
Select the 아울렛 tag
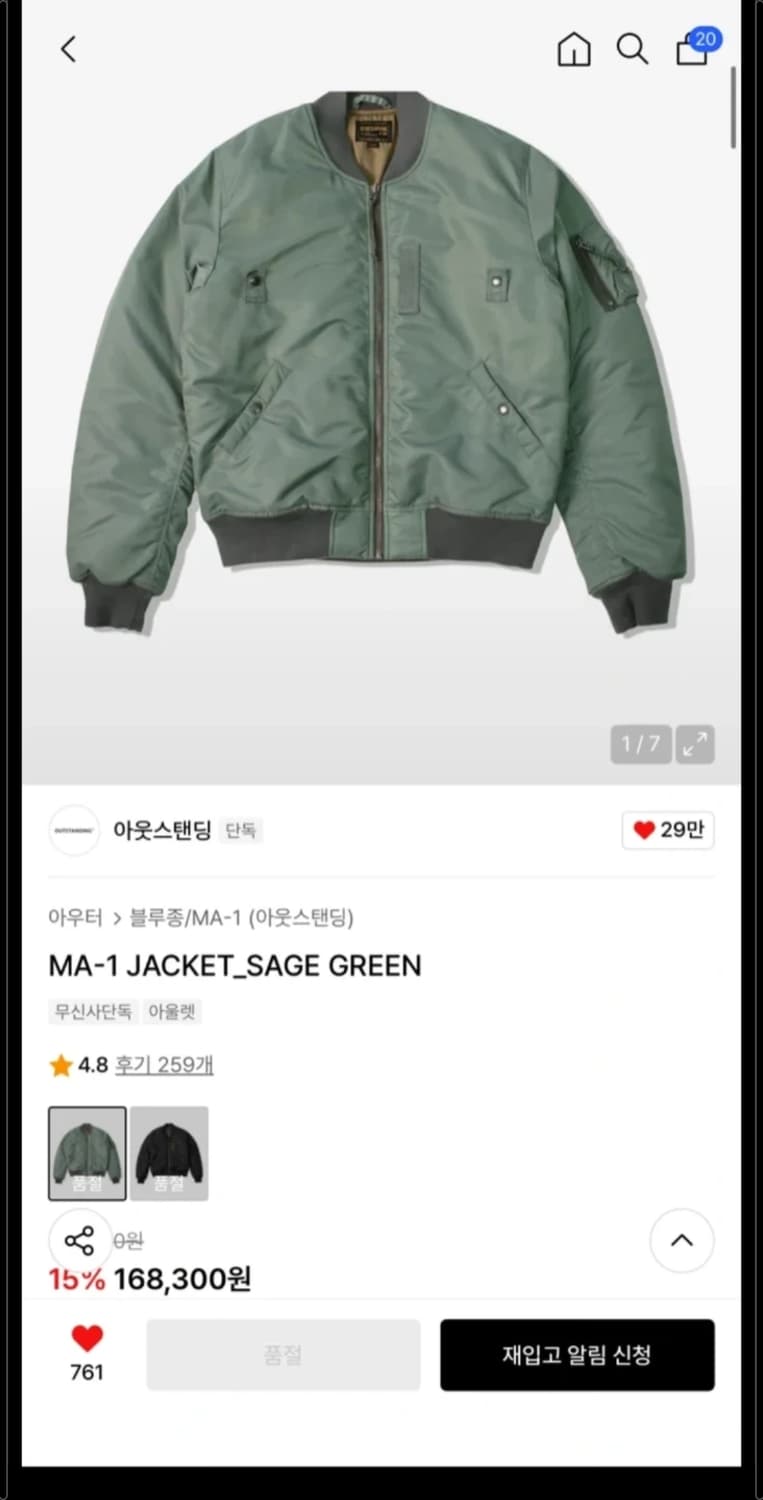(172, 1011)
